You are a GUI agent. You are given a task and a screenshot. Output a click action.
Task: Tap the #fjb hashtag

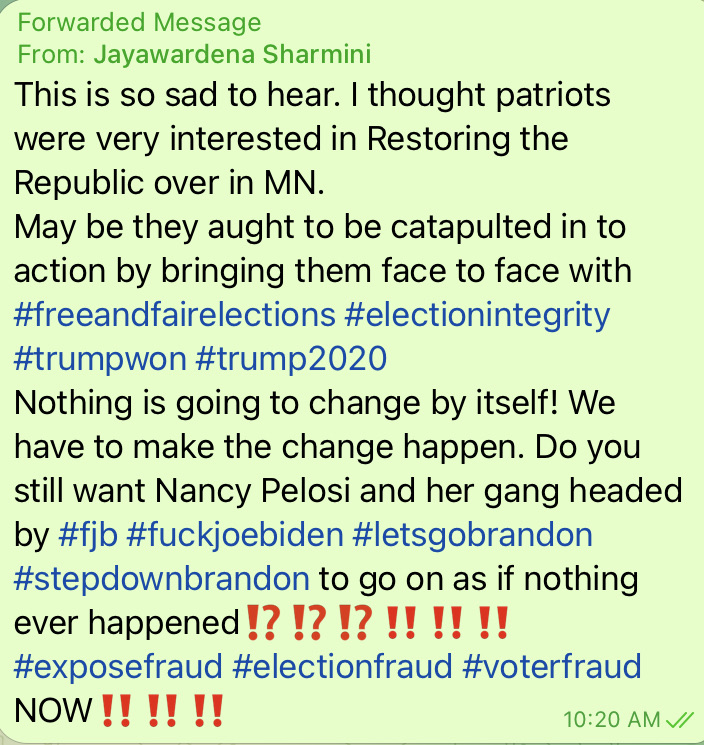[88, 534]
